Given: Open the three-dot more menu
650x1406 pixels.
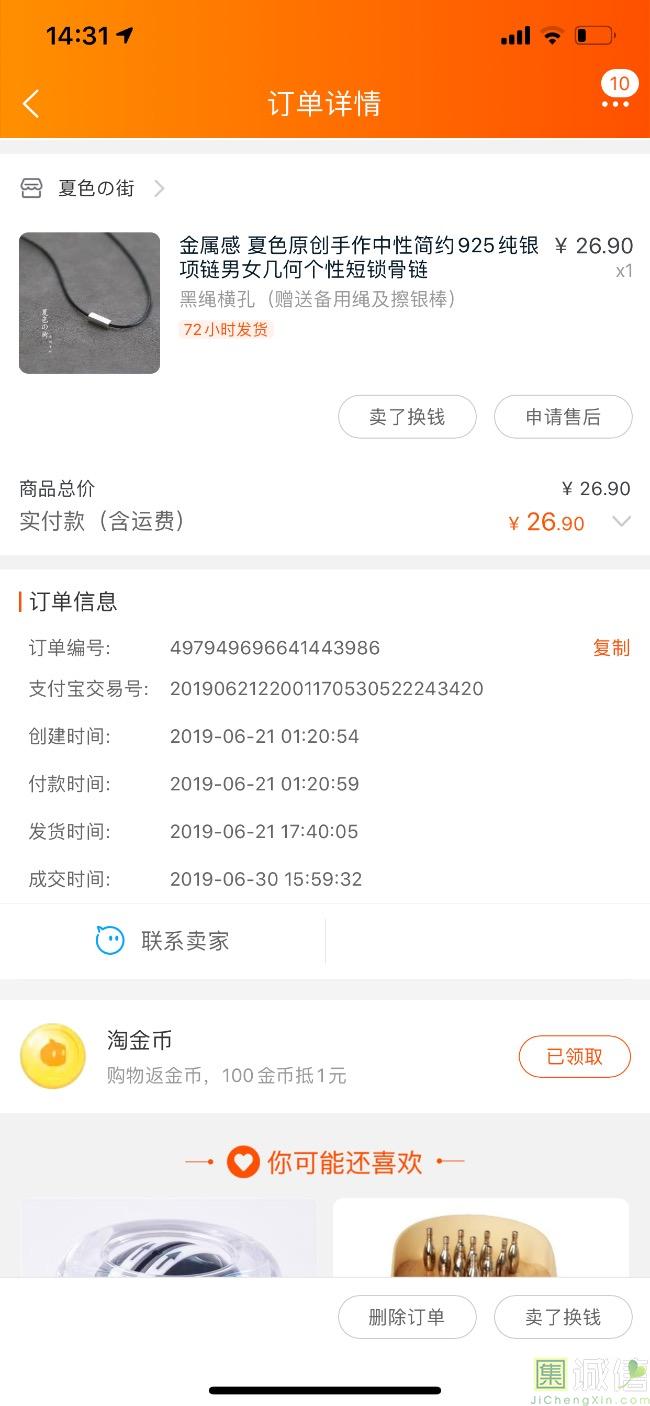Looking at the screenshot, I should point(616,103).
